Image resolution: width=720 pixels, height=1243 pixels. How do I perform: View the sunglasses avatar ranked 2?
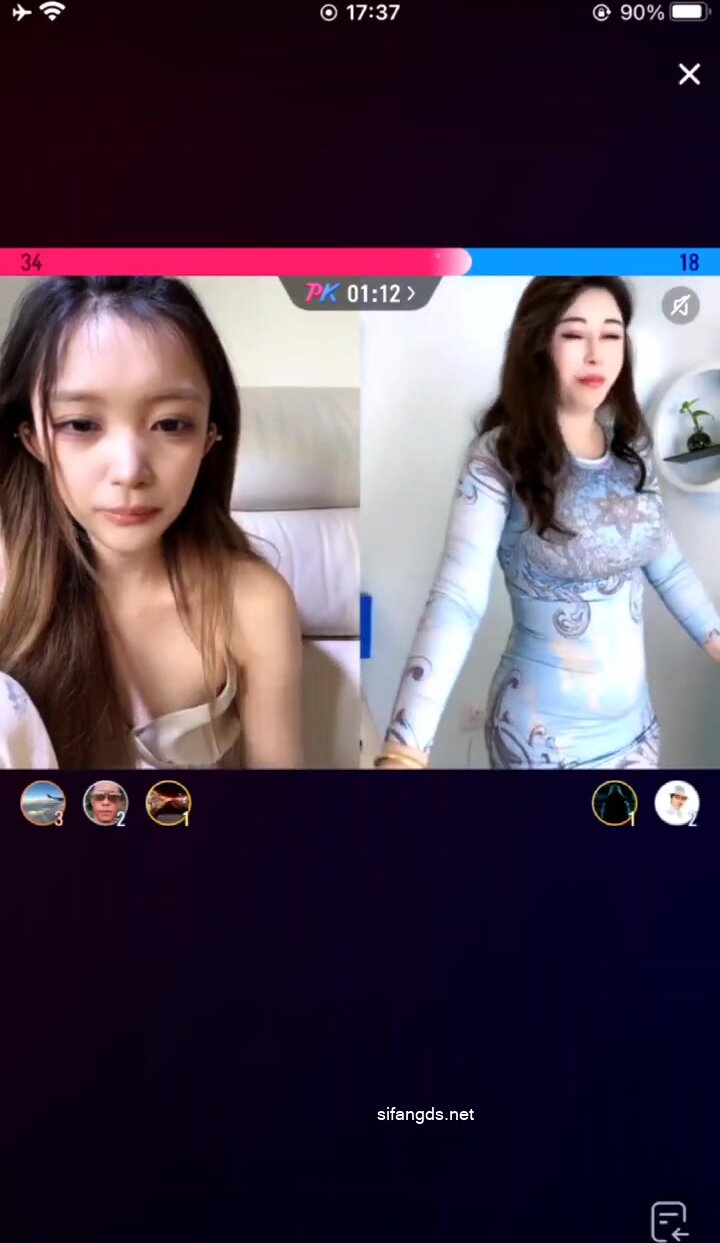click(105, 802)
